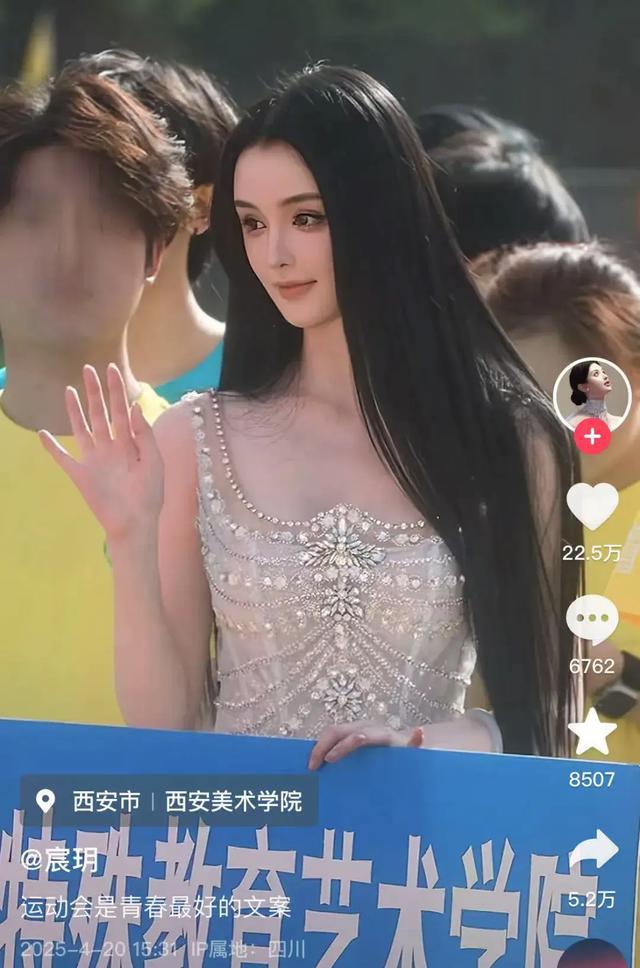Open the 西安美术学院 location tag

[232, 801]
